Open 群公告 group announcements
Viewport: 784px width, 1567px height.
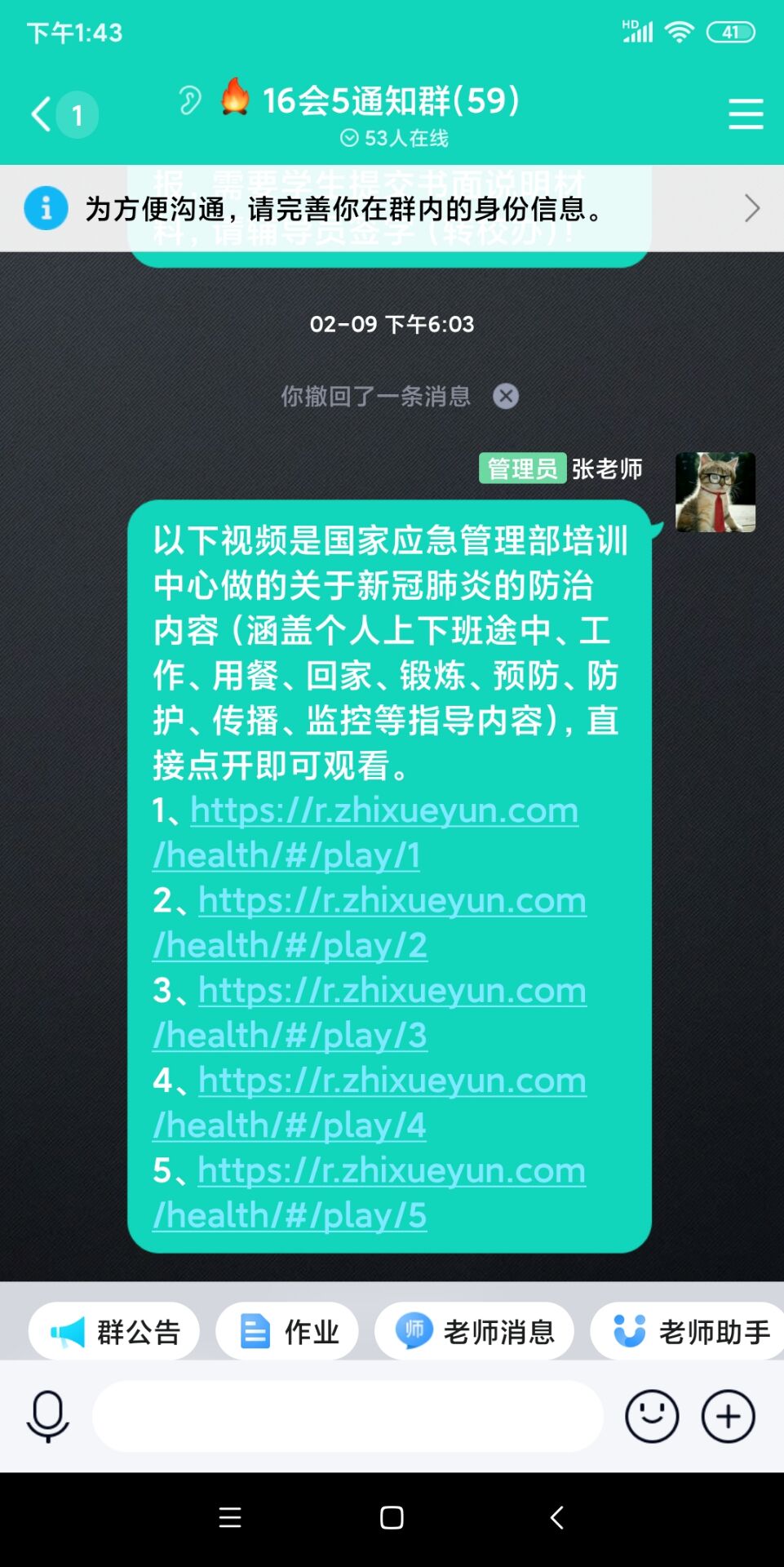[114, 1332]
